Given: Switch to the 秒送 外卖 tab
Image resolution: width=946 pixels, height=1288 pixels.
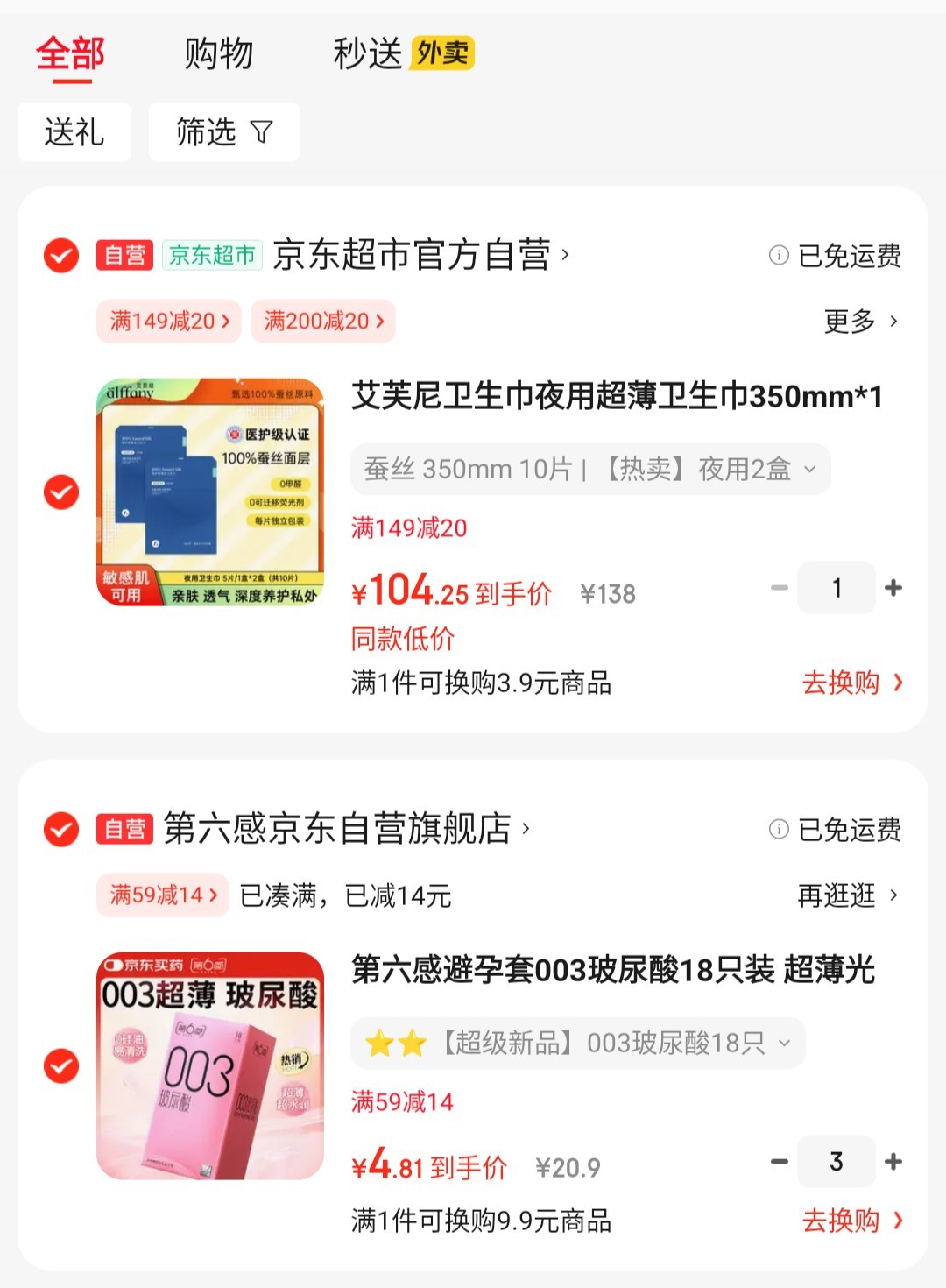Looking at the screenshot, I should [402, 54].
